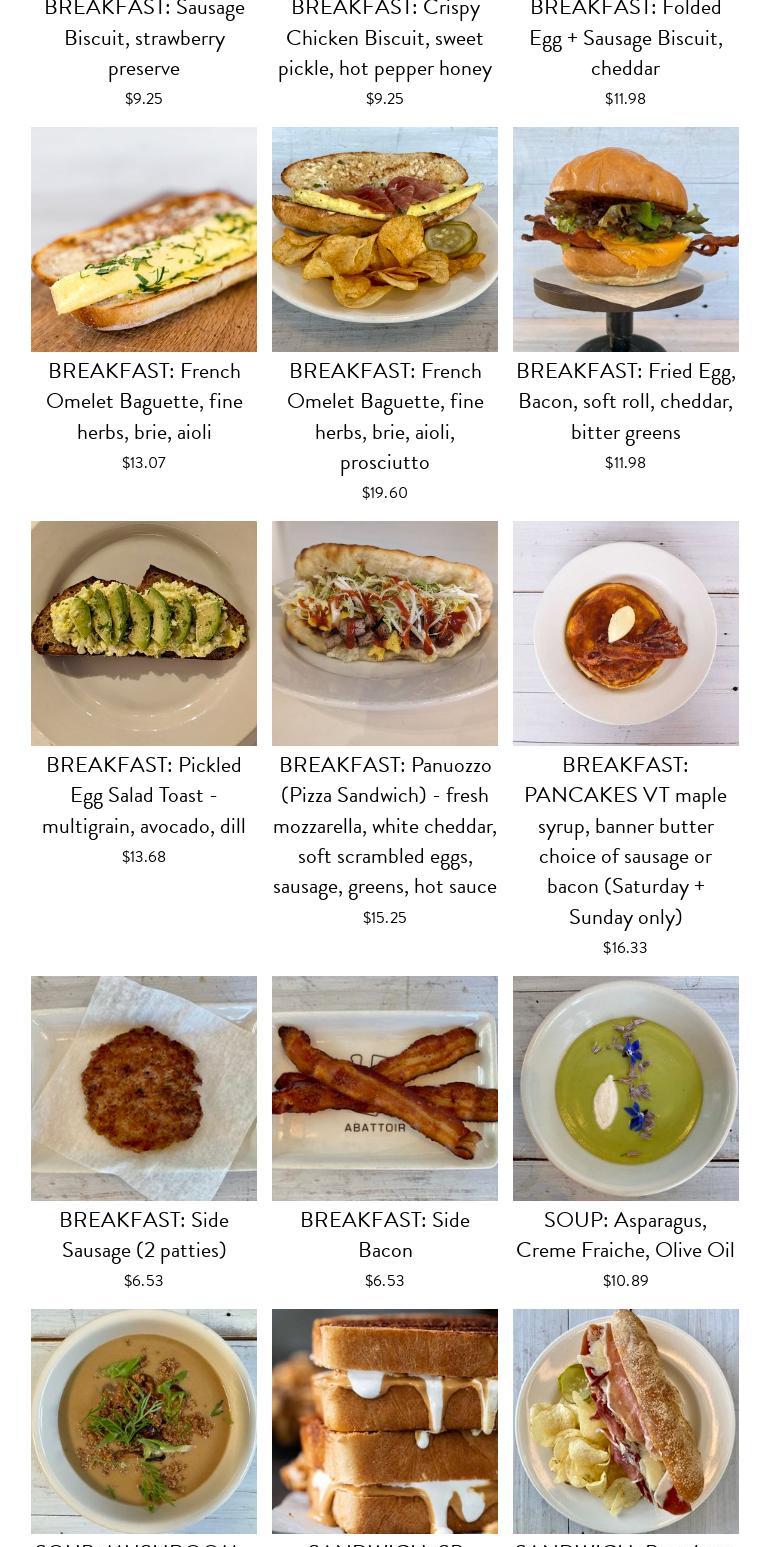Image resolution: width=770 pixels, height=1547 pixels.
Task: Open French Omelet Baguette priced $13.07
Action: pyautogui.click(x=144, y=240)
